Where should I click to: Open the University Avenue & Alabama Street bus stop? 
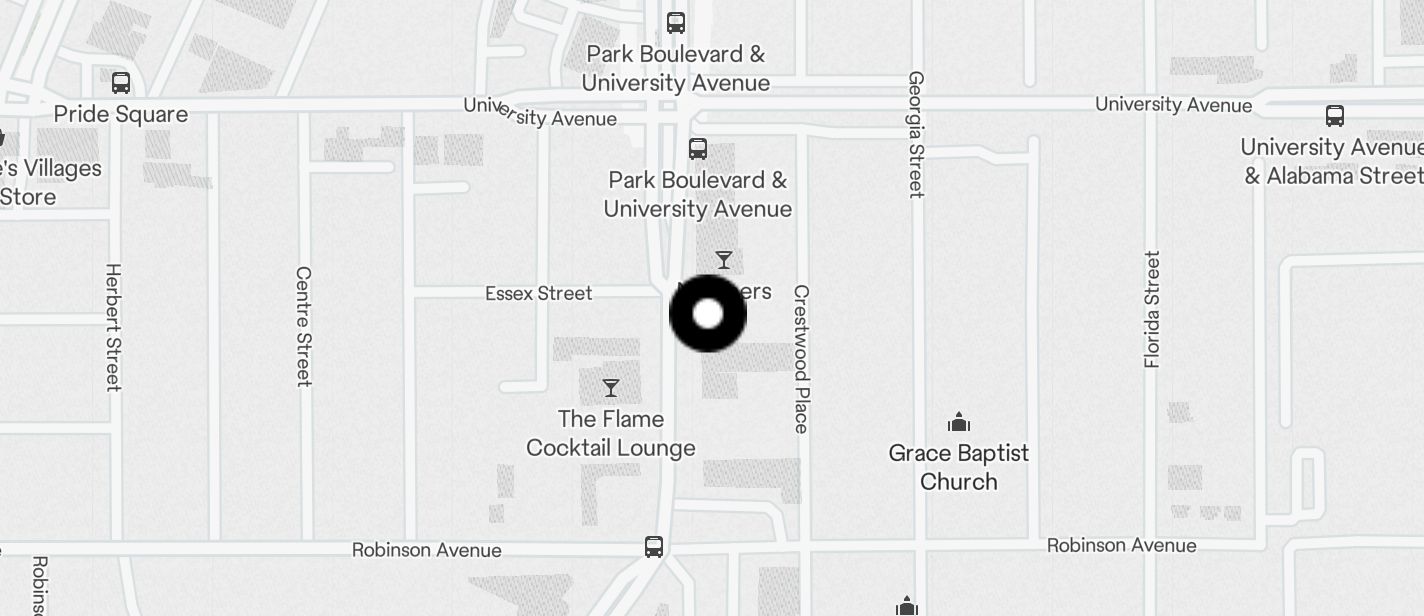click(1334, 116)
